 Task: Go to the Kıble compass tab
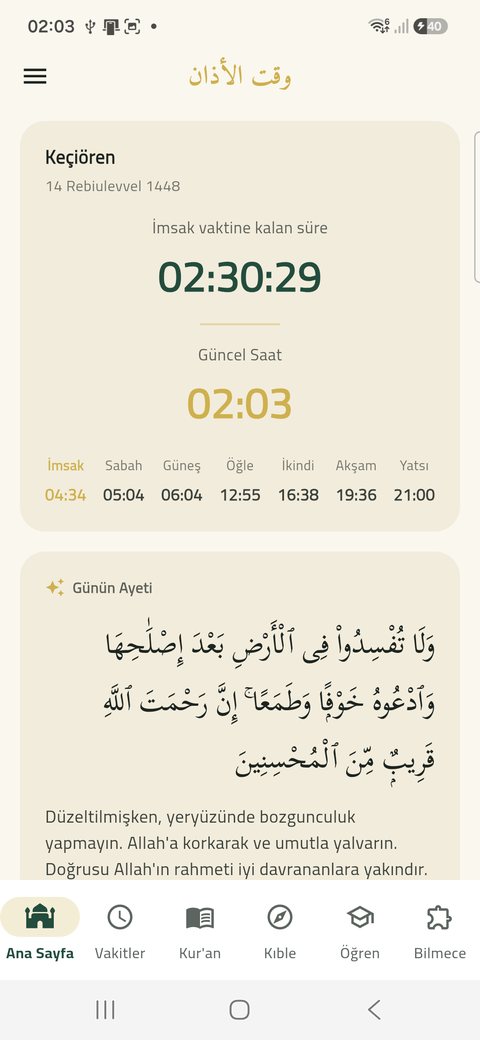280,930
